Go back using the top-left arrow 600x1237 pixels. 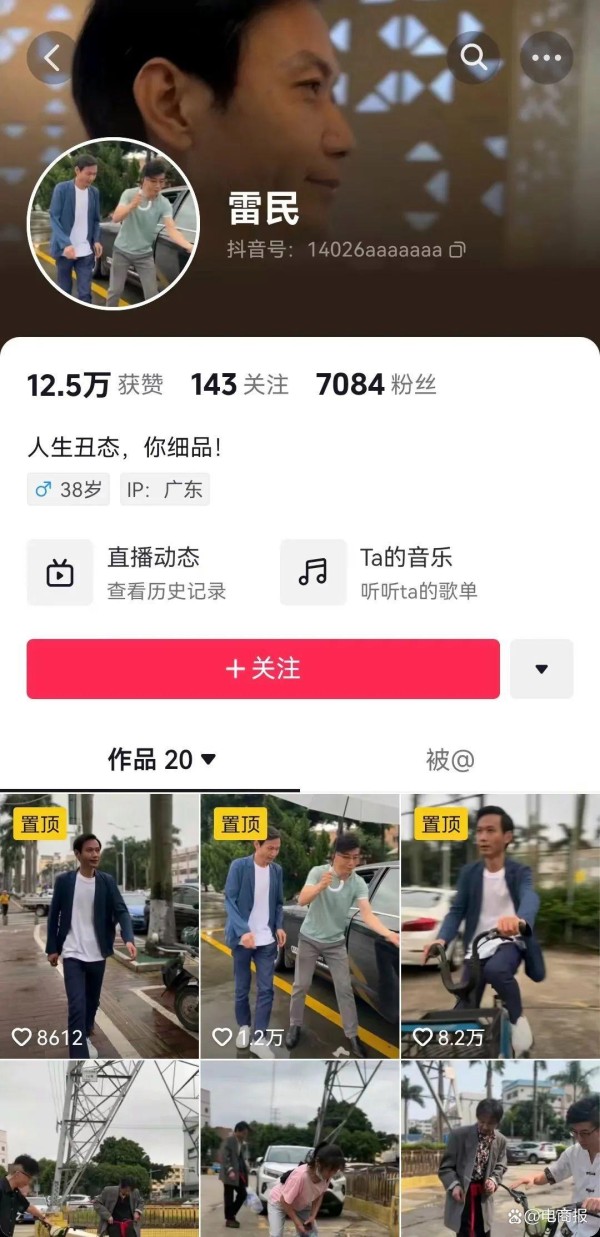[x=52, y=57]
